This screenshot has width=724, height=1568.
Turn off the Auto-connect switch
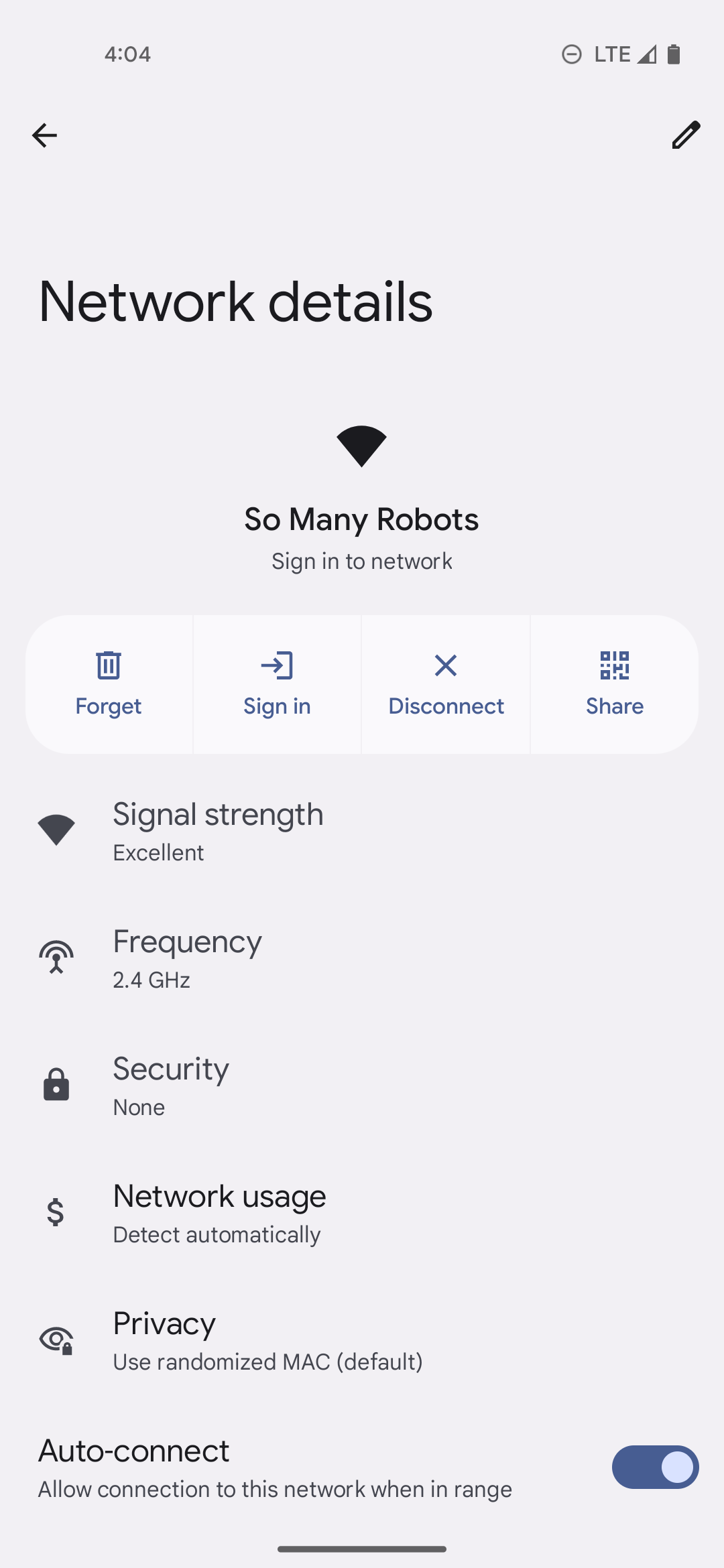[654, 1467]
